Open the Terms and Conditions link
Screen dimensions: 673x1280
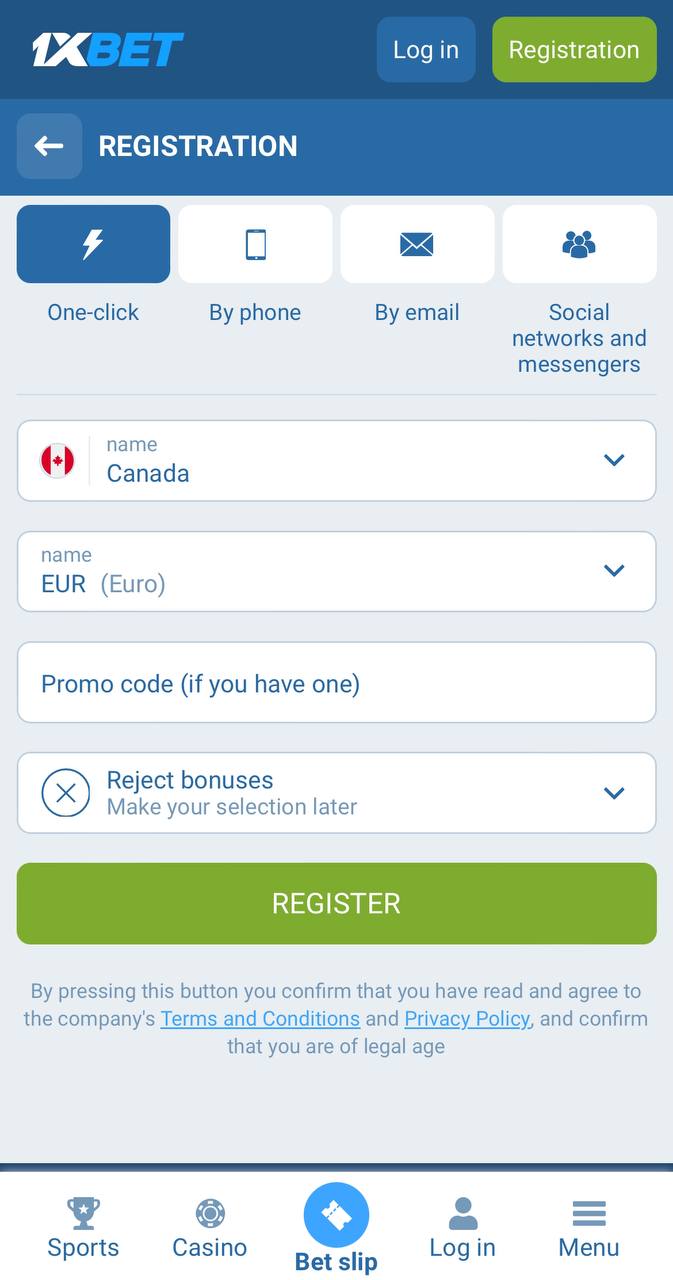point(260,1019)
